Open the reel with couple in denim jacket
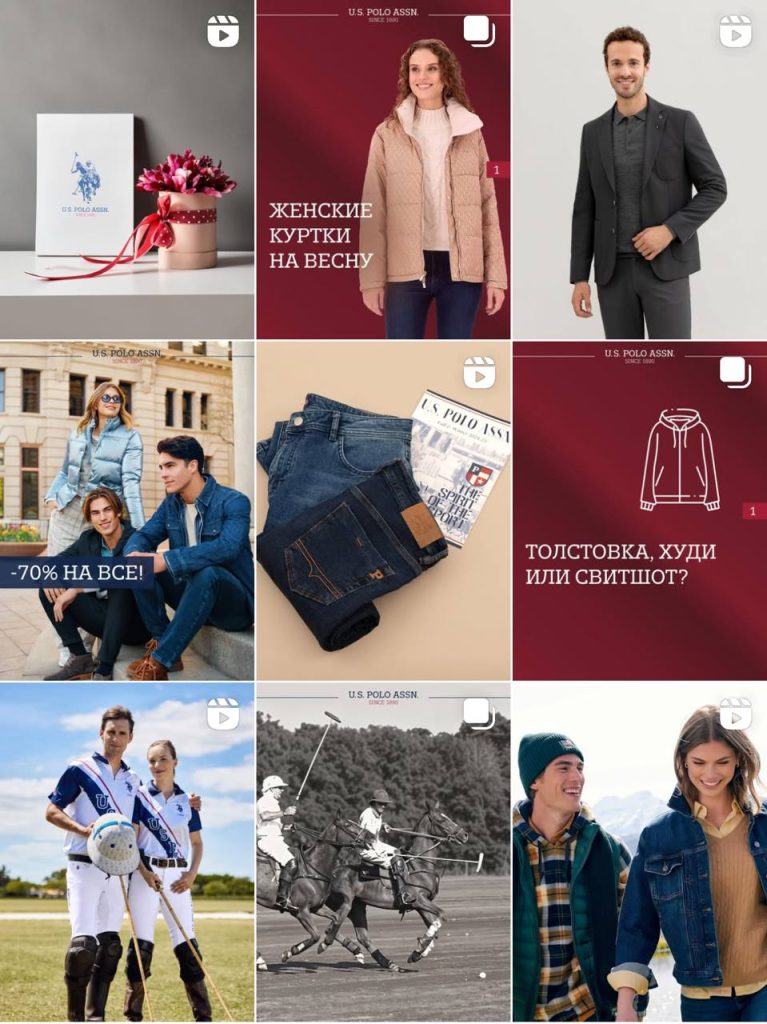The width and height of the screenshot is (767, 1024). [640, 852]
